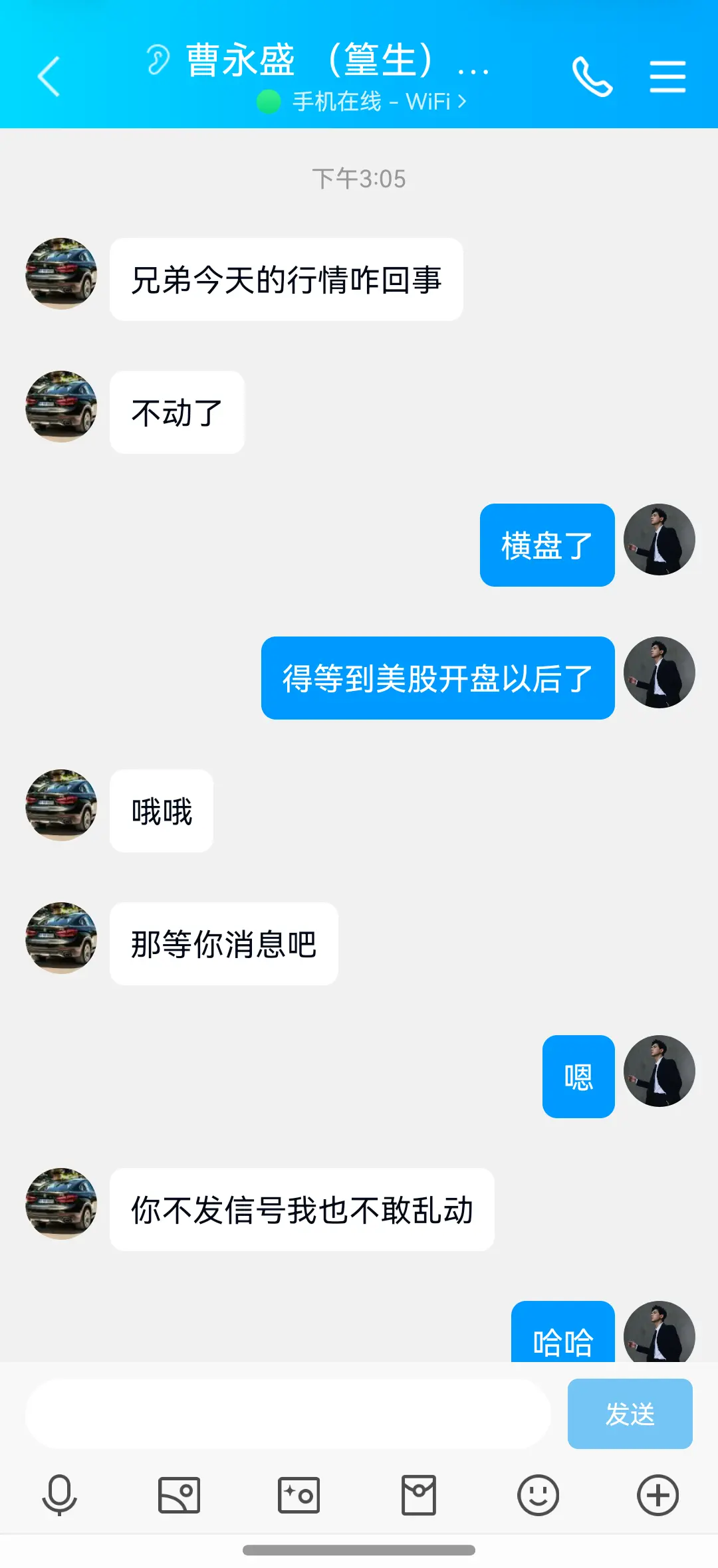This screenshot has height=1568, width=718.
Task: Tap the blue 嗯 message bubble
Action: click(578, 1075)
